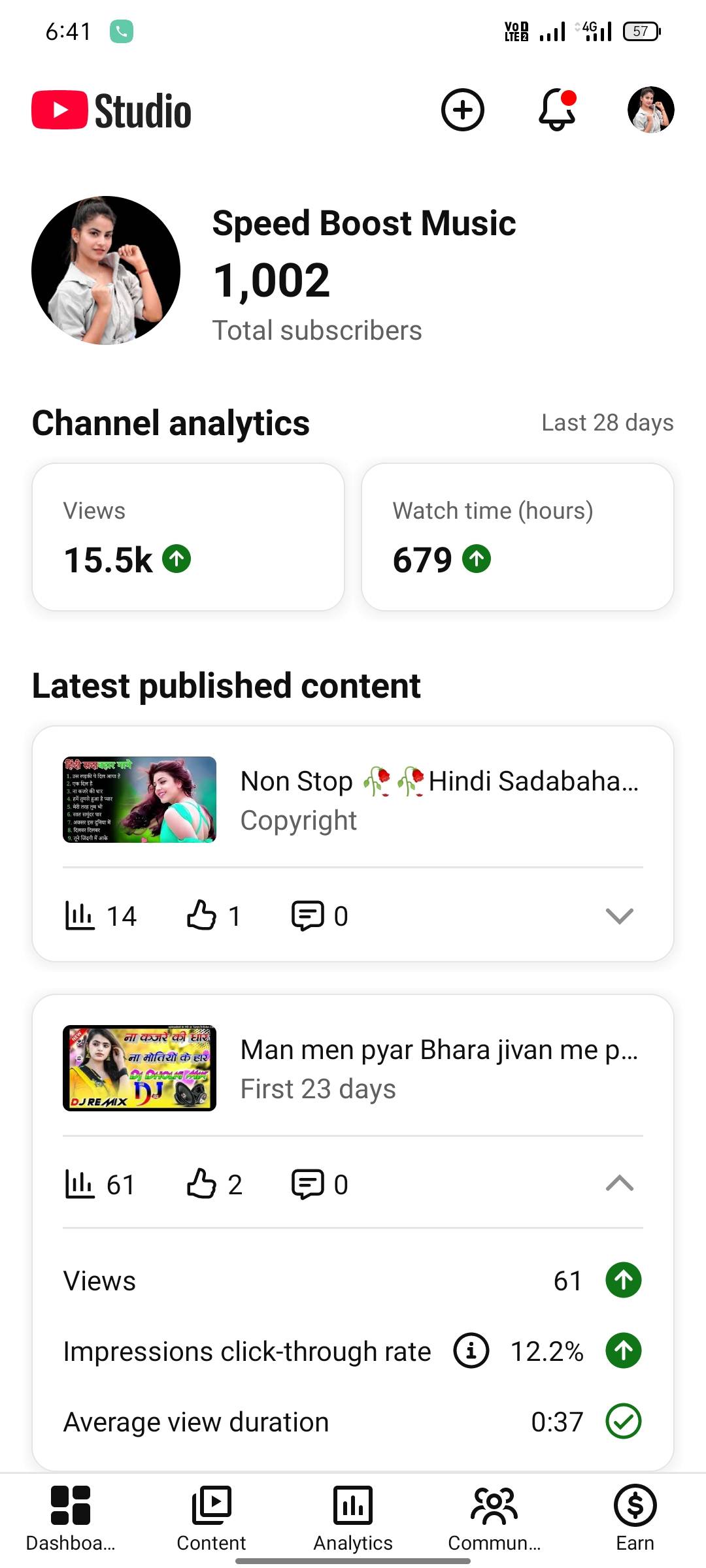Open the Non Stop Hindi Sadabahar video
Image resolution: width=706 pixels, height=1568 pixels.
click(438, 798)
